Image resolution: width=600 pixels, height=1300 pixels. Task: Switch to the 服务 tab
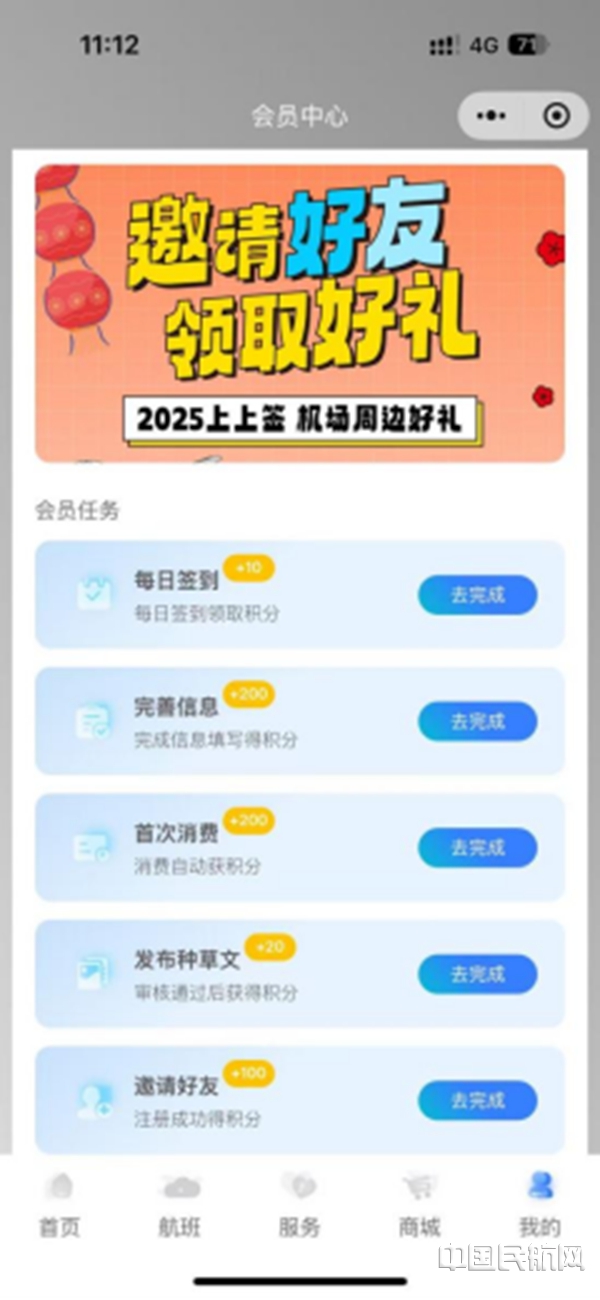(x=299, y=1205)
